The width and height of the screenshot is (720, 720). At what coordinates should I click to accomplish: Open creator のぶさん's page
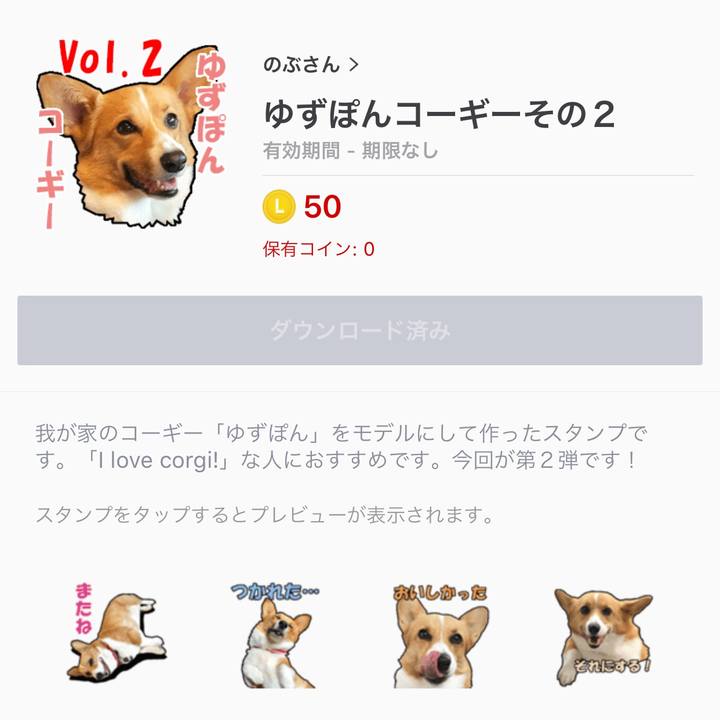coord(311,65)
